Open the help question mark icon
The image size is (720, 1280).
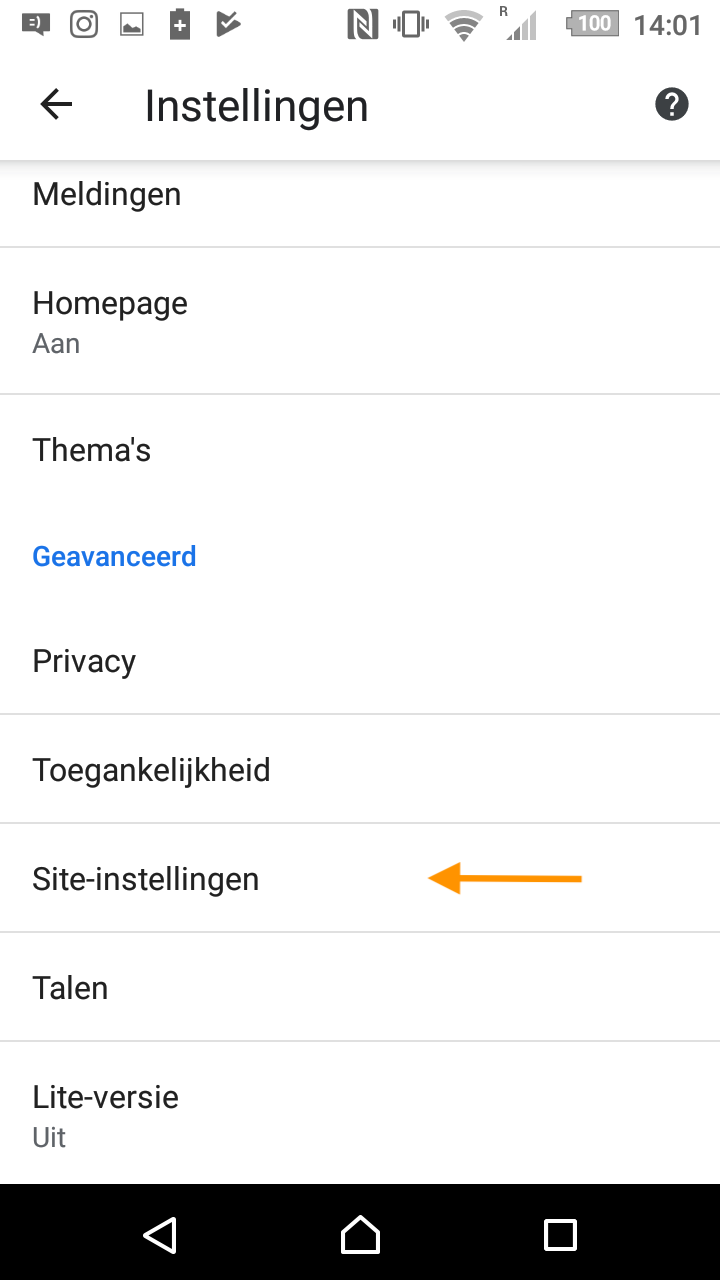point(672,104)
